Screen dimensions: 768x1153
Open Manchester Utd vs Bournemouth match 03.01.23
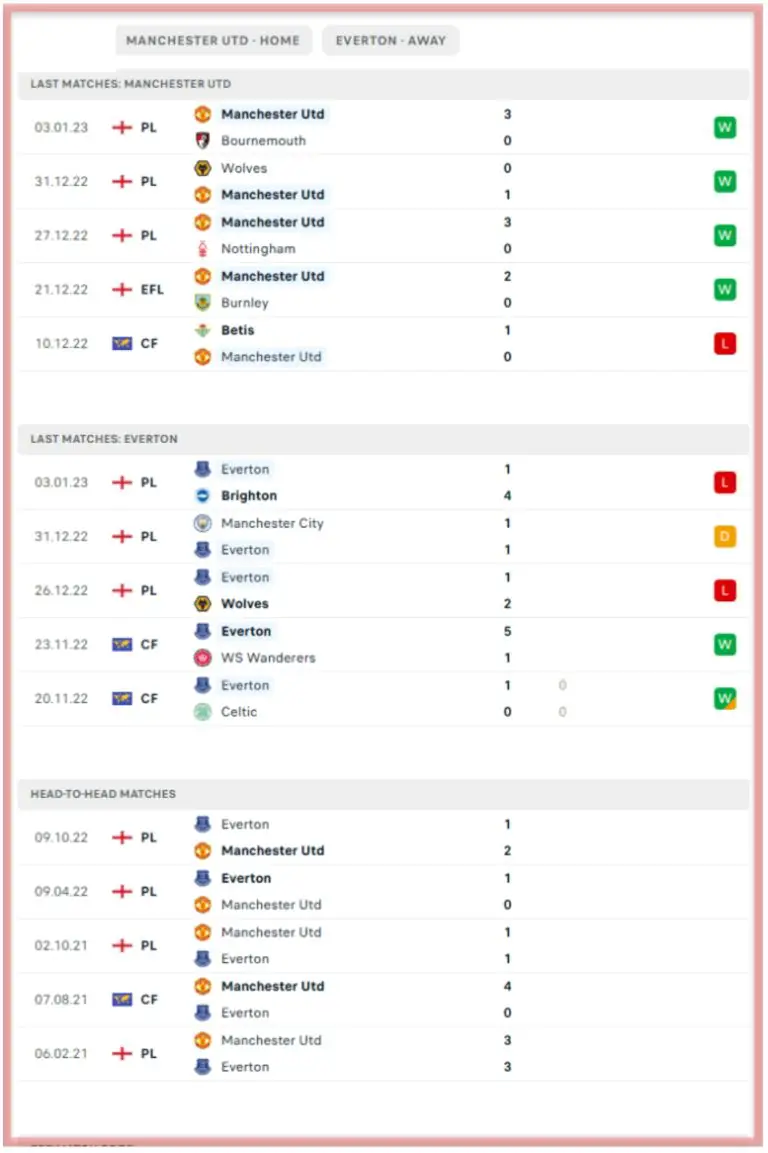click(x=383, y=128)
